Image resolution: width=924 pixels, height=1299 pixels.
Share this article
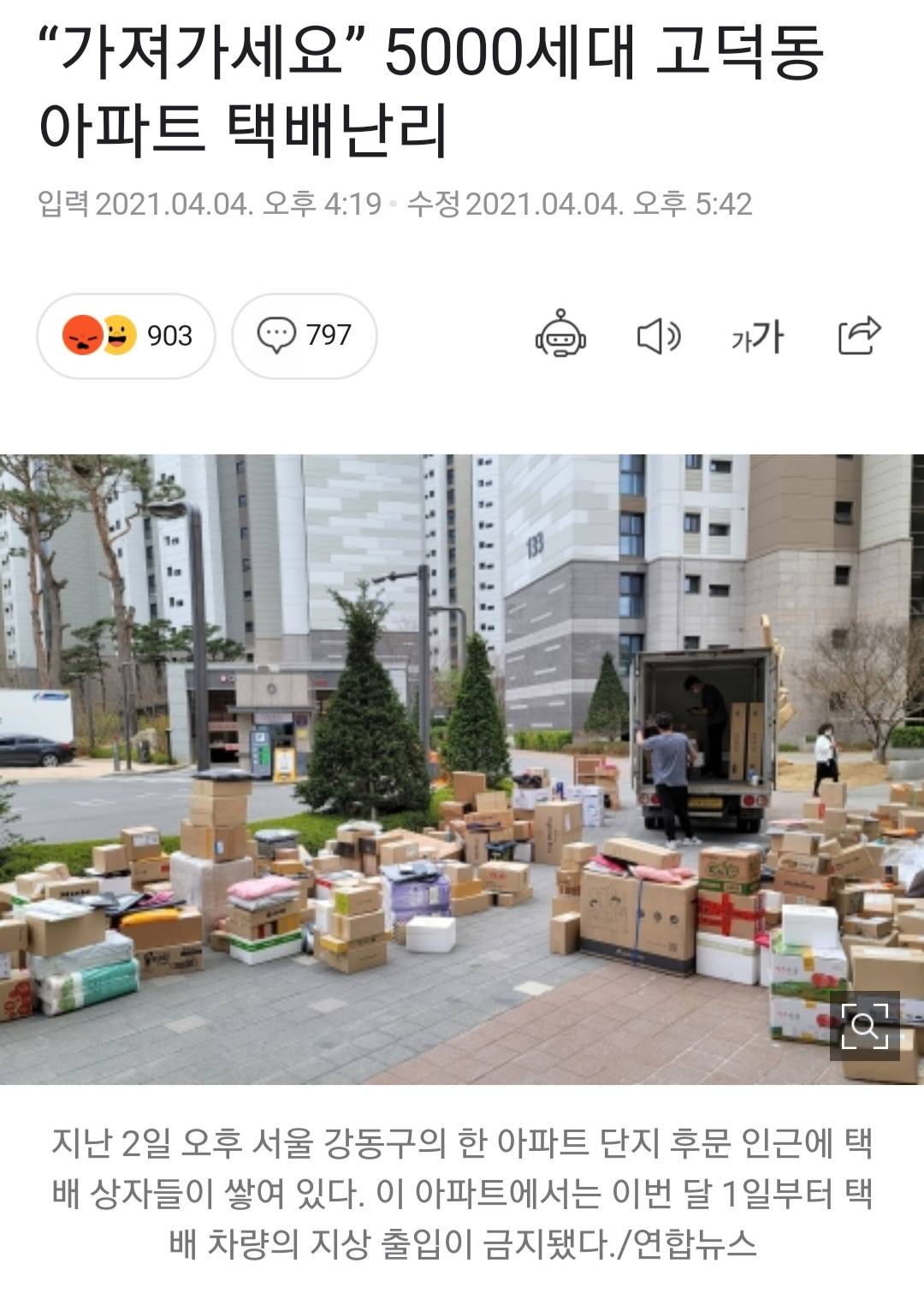tap(859, 335)
